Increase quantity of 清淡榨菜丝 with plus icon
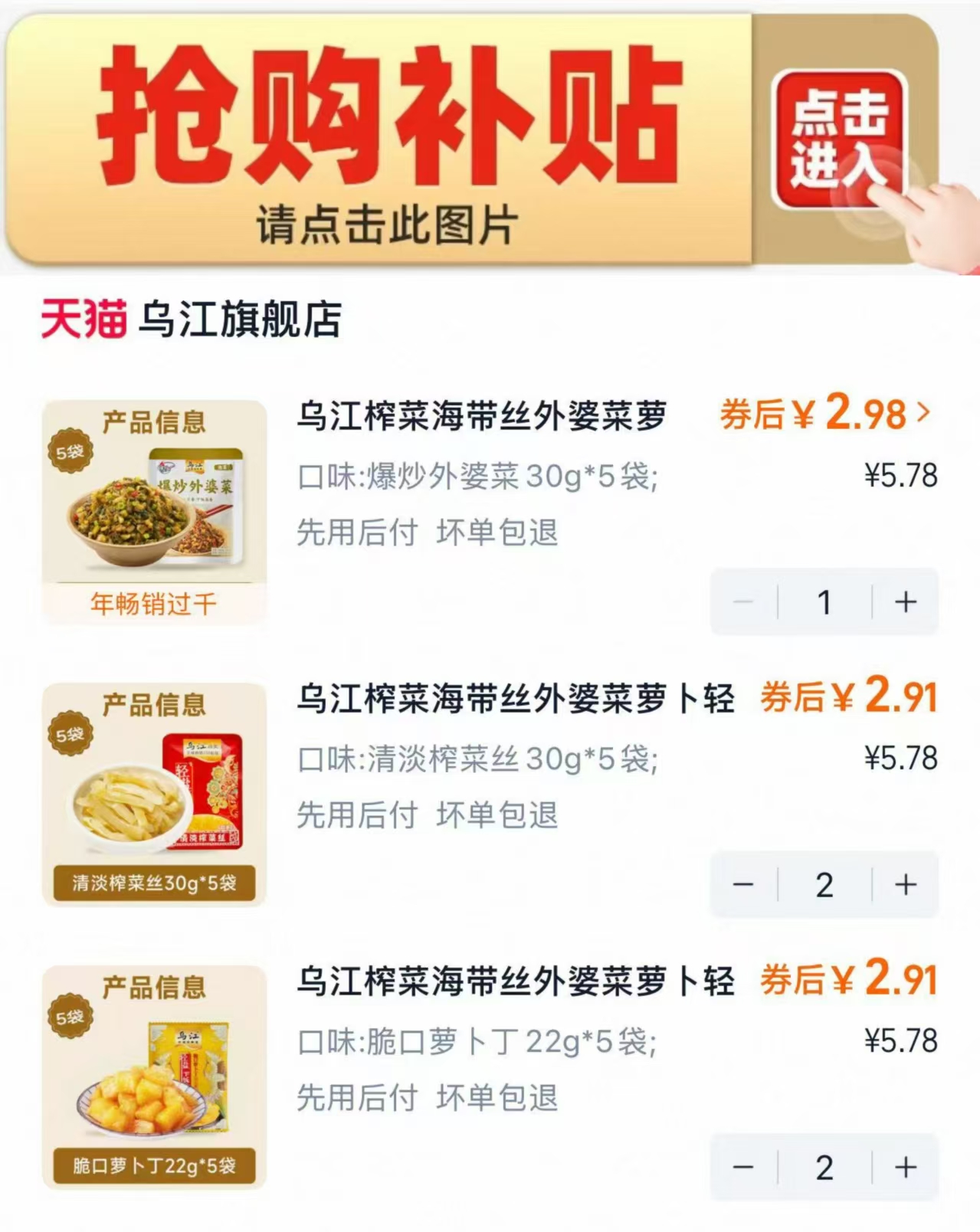This screenshot has width=980, height=1232. tap(907, 883)
